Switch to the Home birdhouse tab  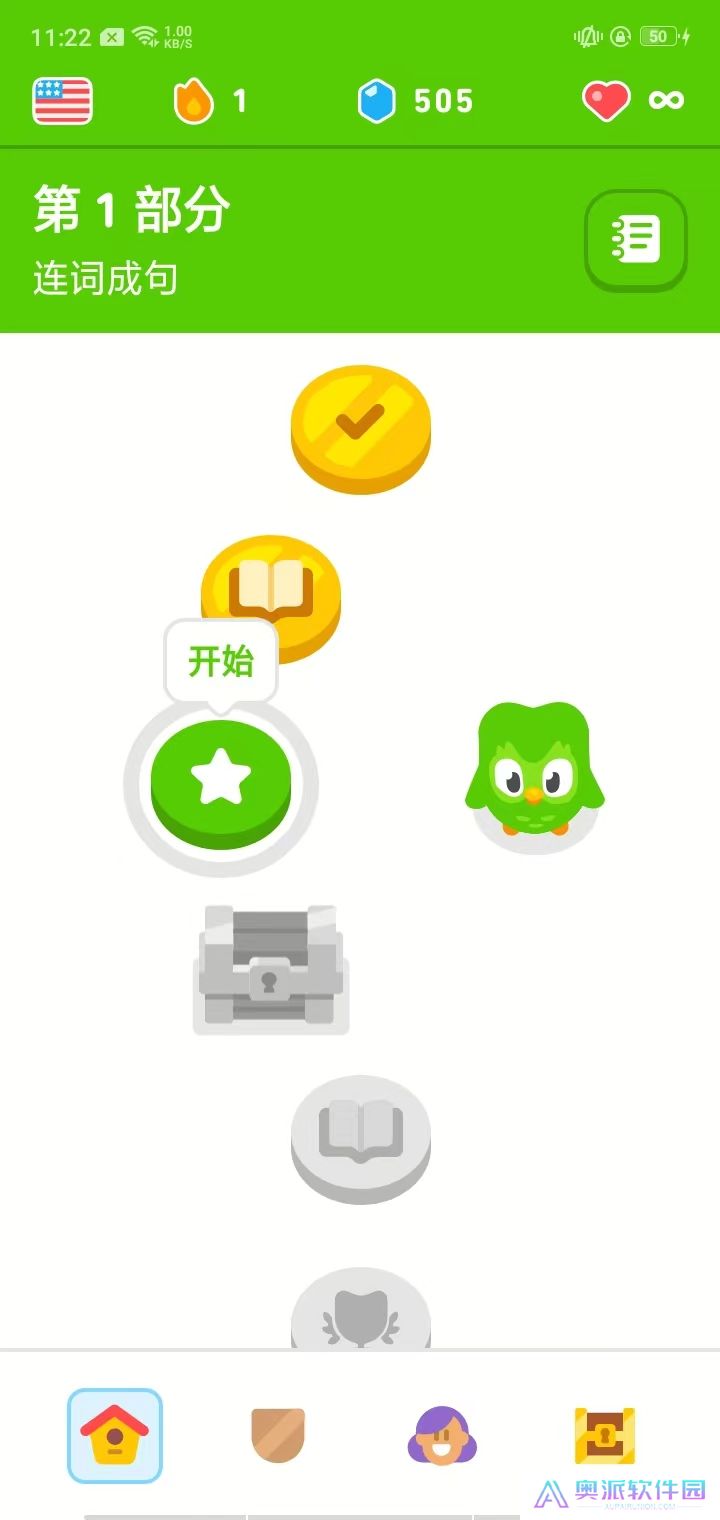click(x=114, y=1437)
